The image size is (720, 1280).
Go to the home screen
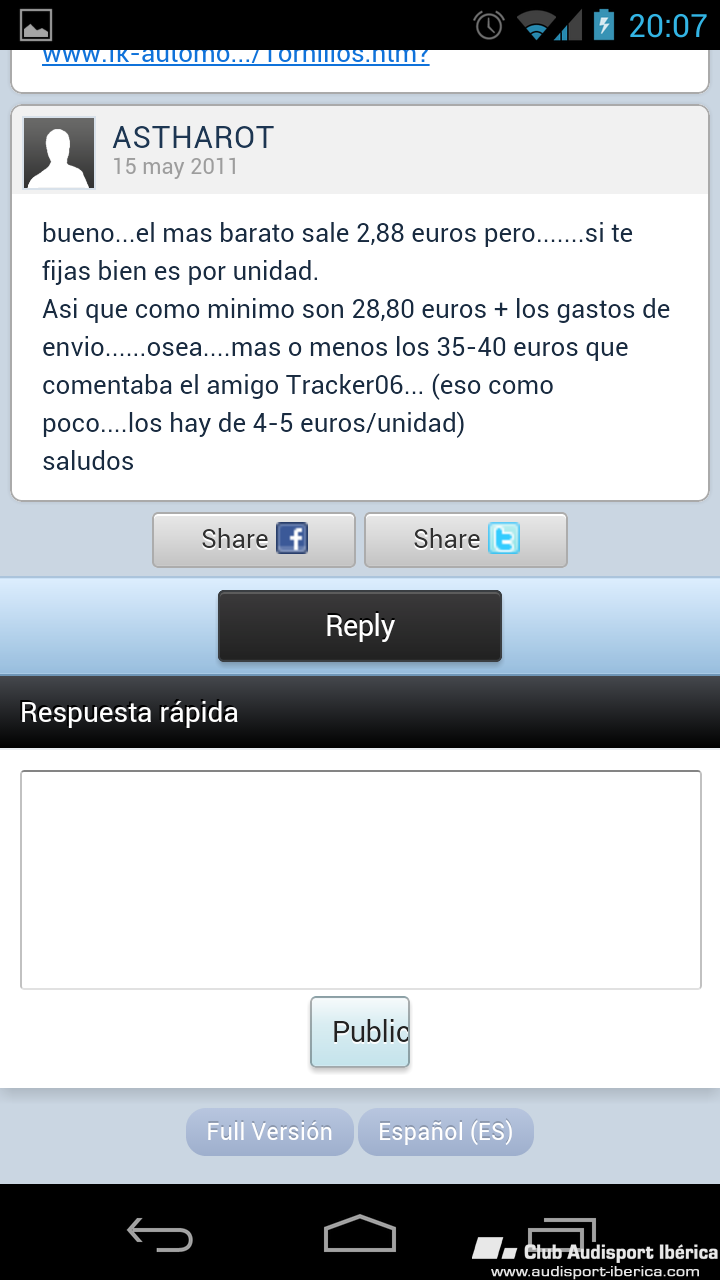[360, 1234]
